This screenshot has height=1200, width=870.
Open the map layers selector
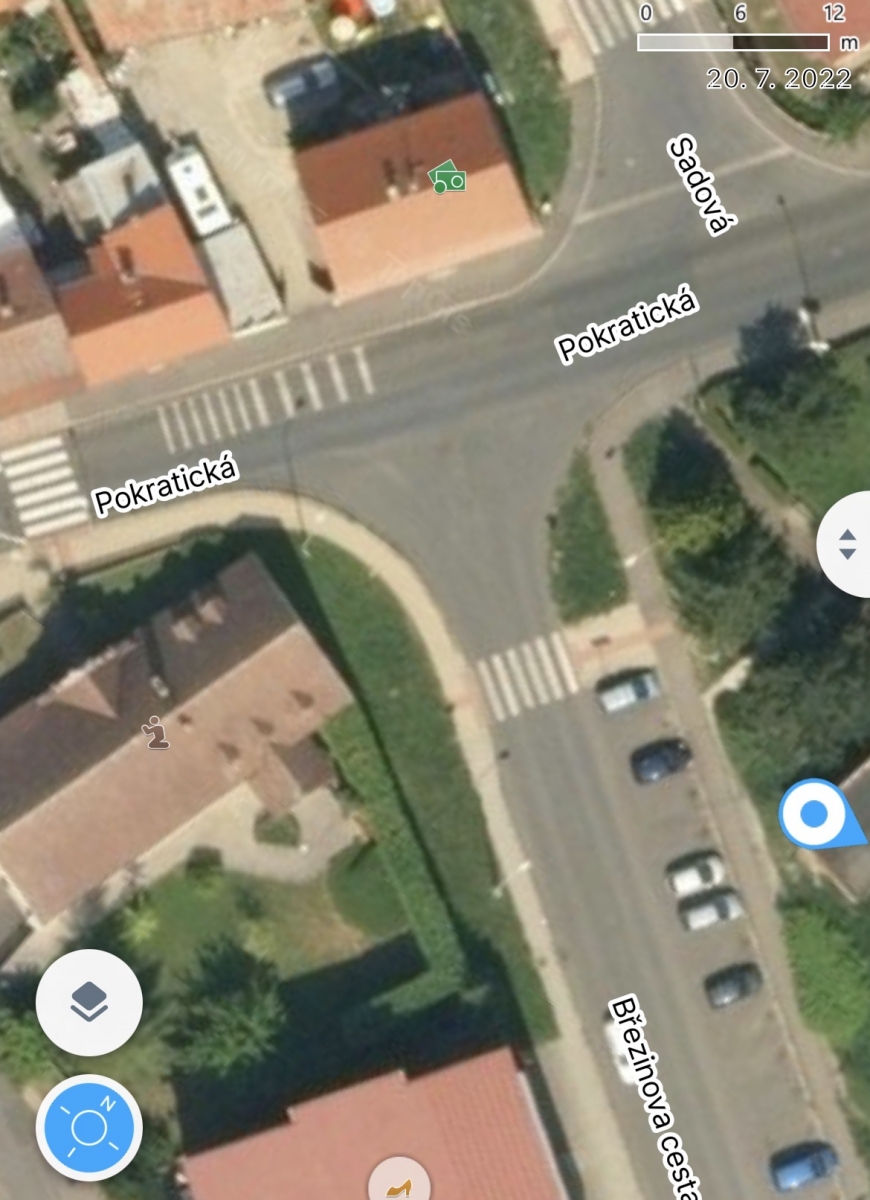[x=89, y=1001]
